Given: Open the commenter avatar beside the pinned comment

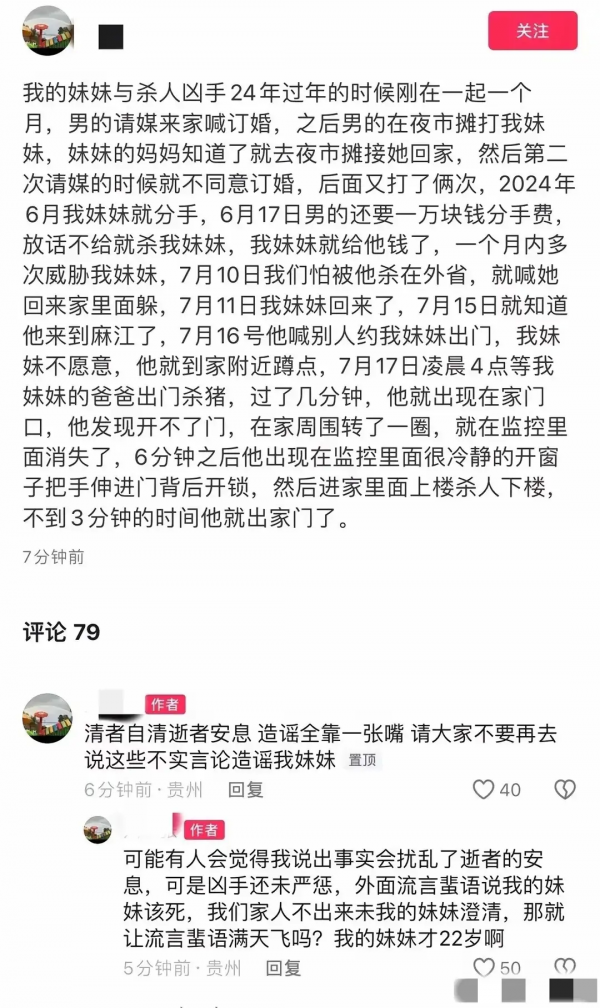Looking at the screenshot, I should pyautogui.click(x=47, y=718).
